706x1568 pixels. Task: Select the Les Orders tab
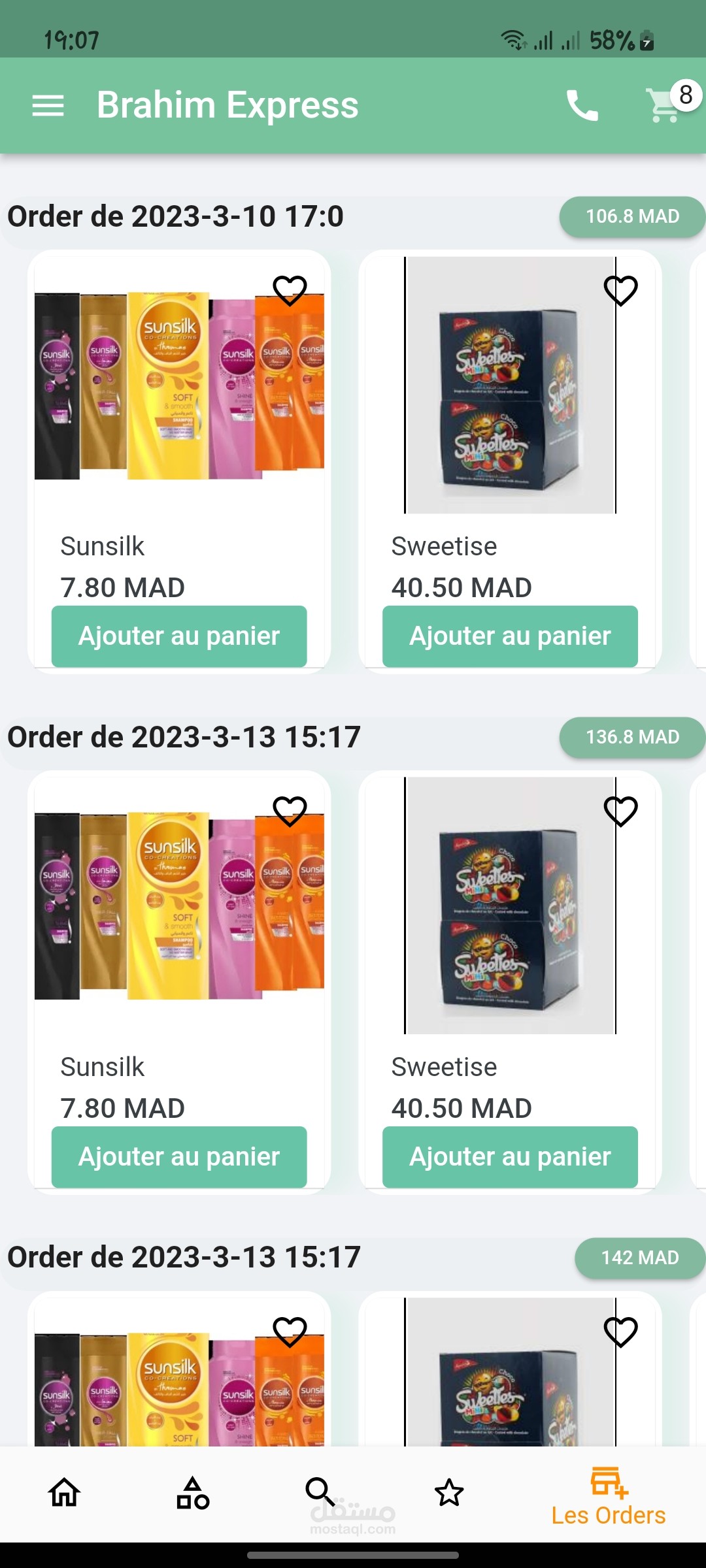pyautogui.click(x=608, y=1497)
